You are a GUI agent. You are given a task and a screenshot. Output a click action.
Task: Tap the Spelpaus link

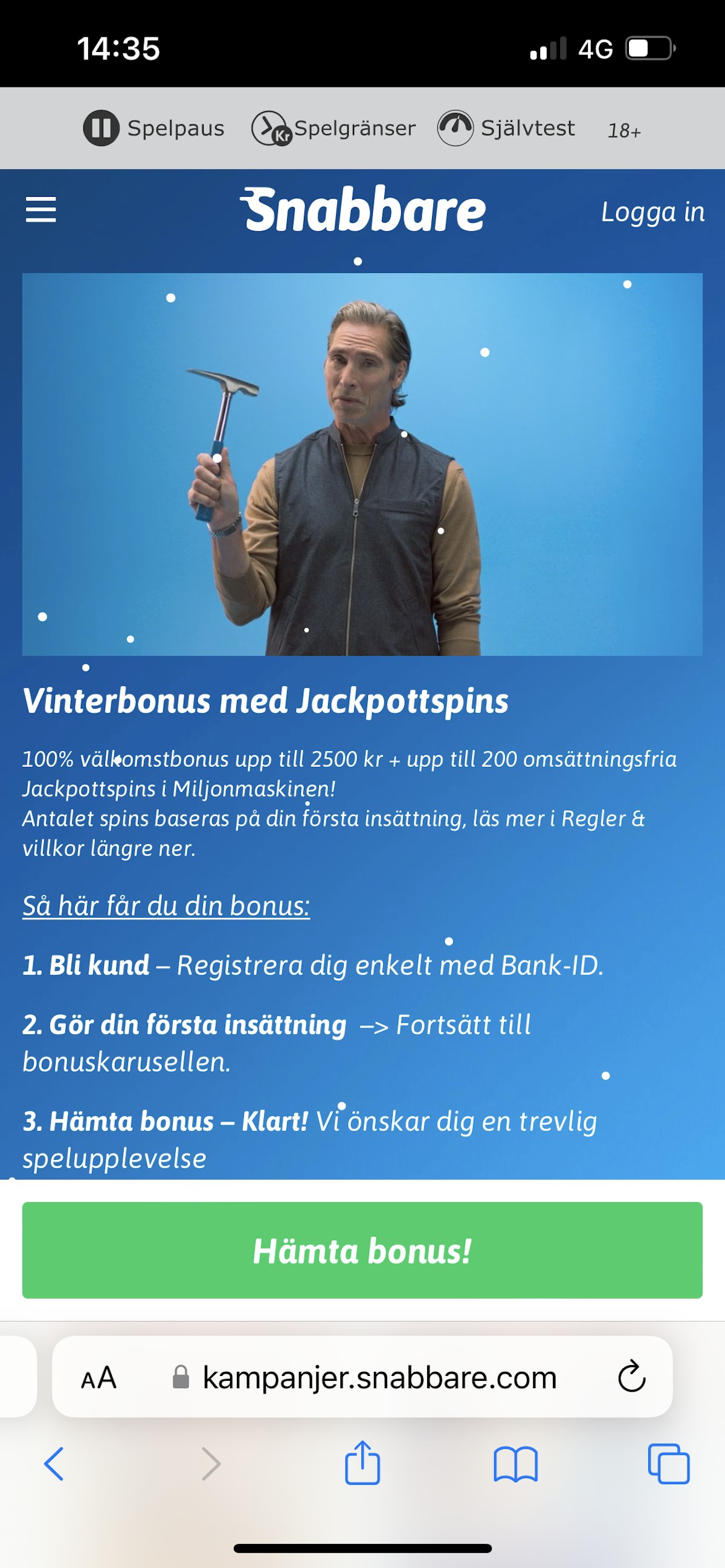pyautogui.click(x=154, y=129)
